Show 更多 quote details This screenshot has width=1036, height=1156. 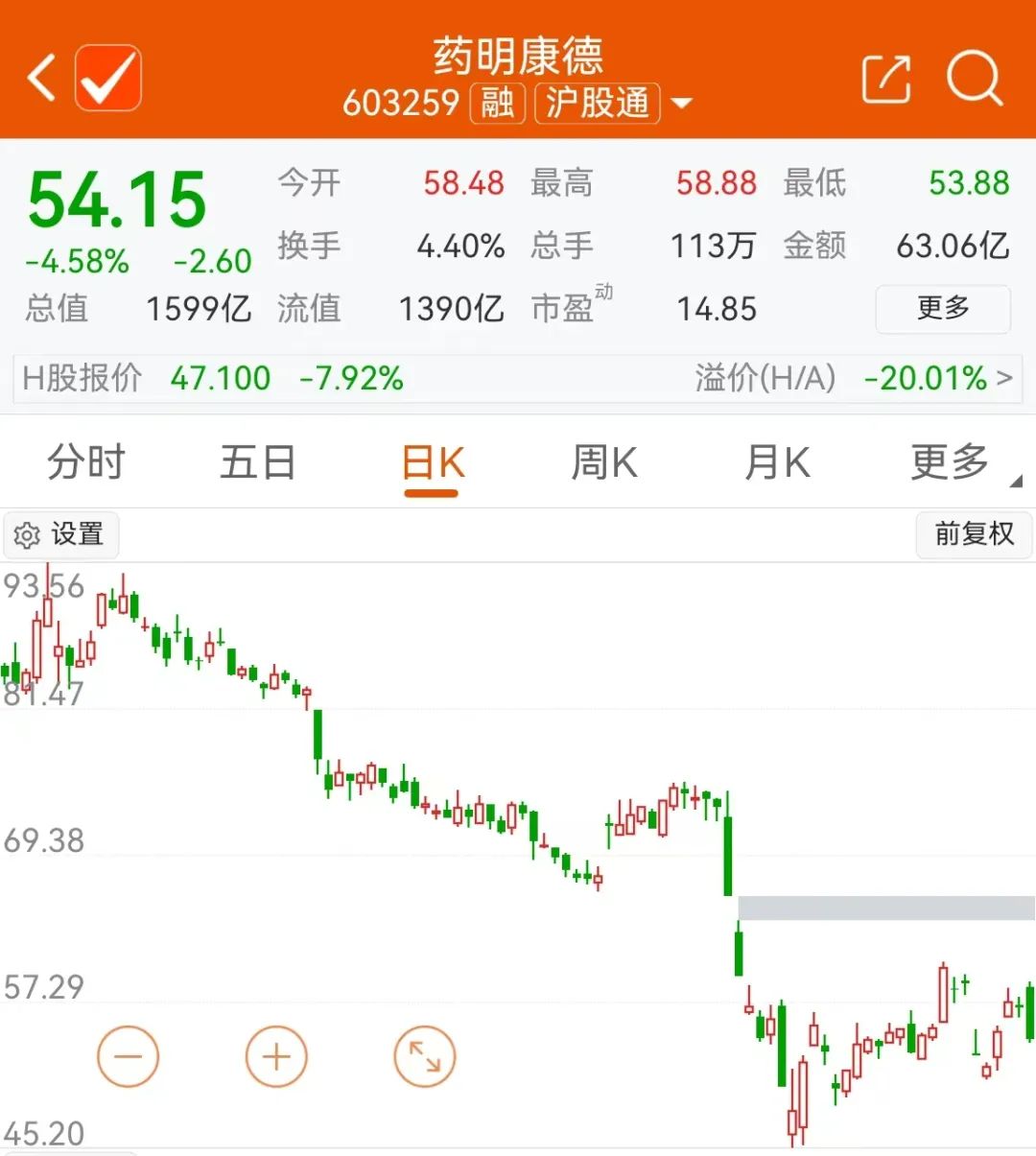pos(942,308)
